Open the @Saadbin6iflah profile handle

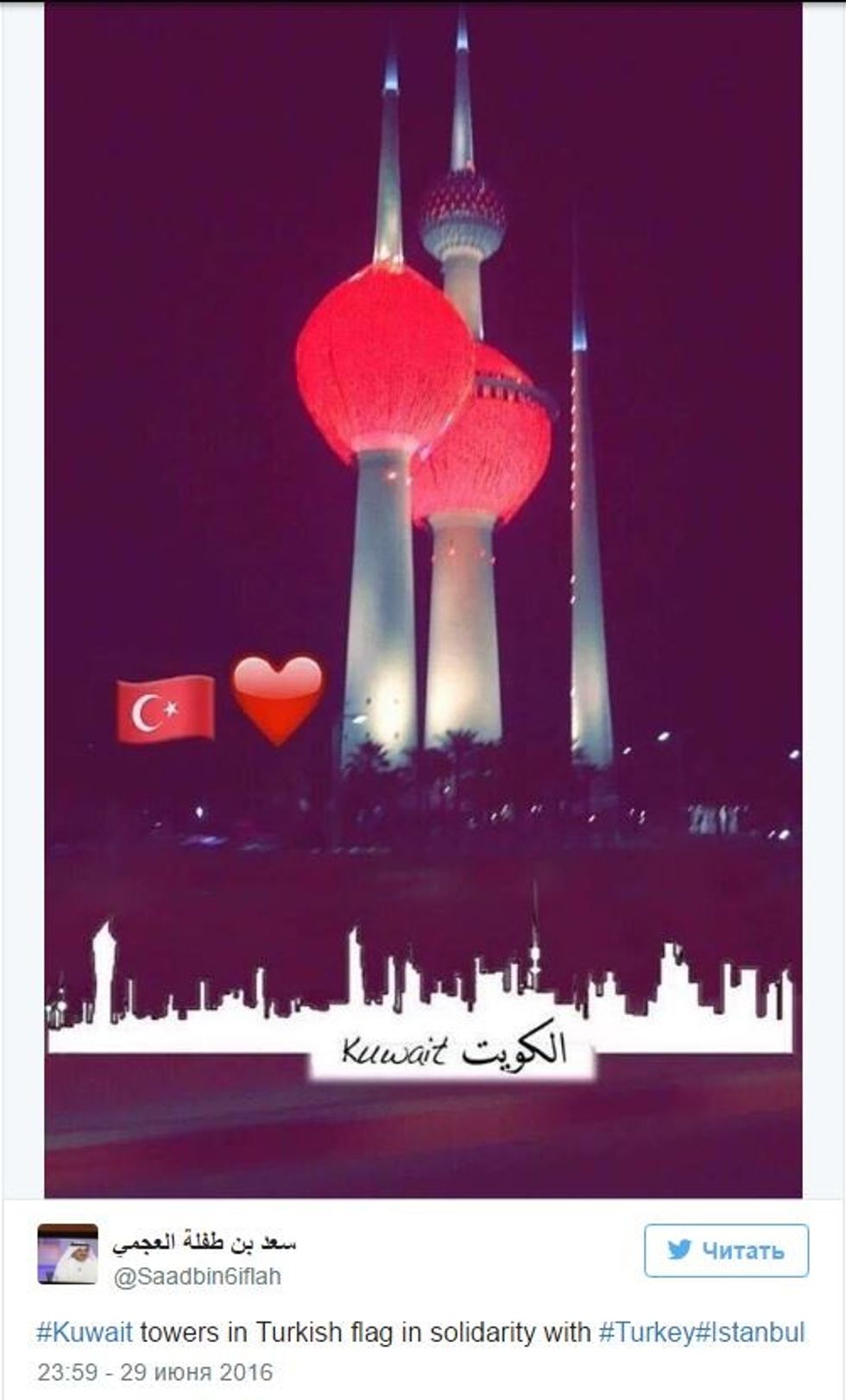tap(198, 1277)
